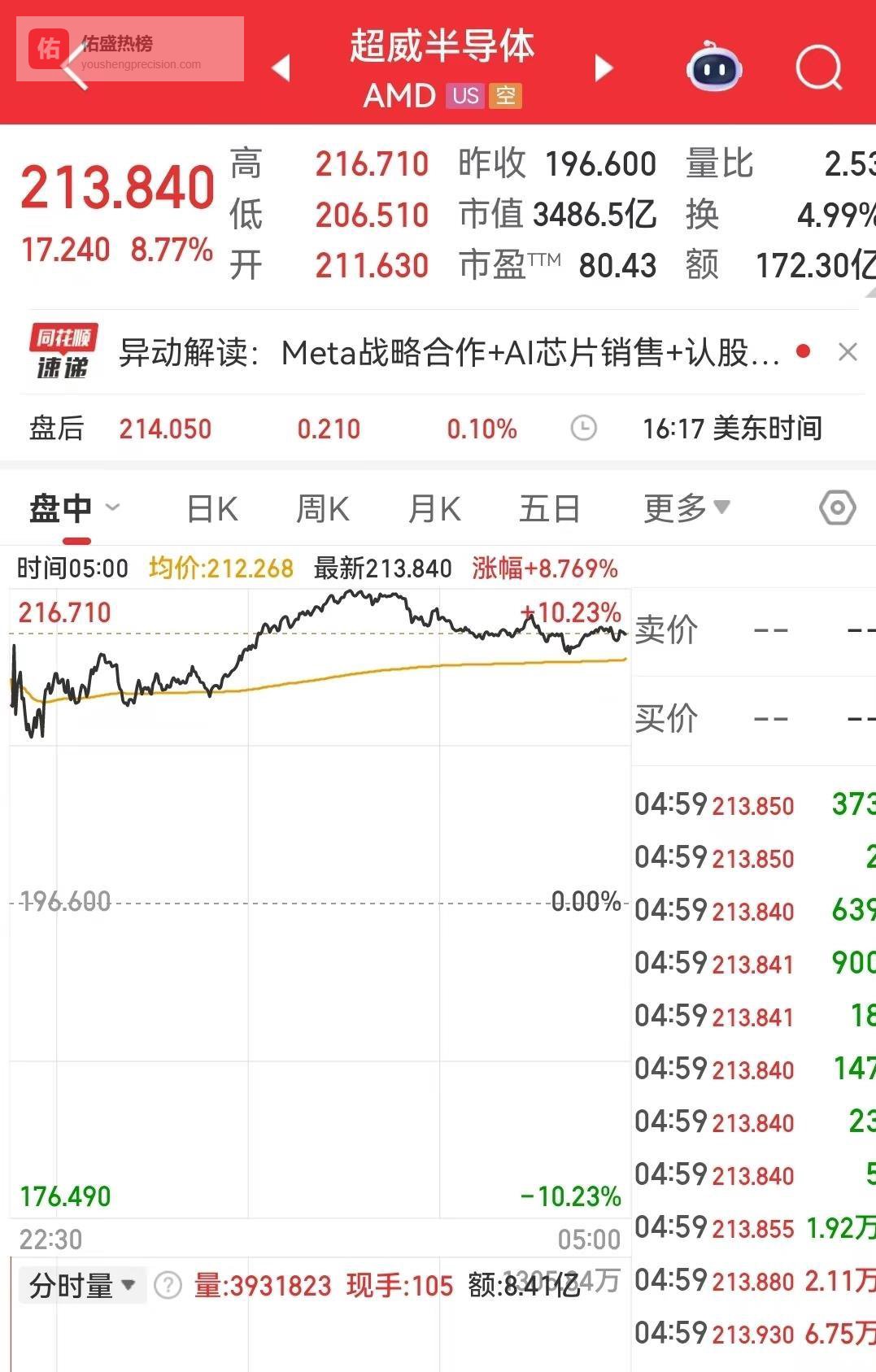Screen dimensions: 876x1372
Task: Expand the 更多 chart options dropdown
Action: click(x=686, y=508)
